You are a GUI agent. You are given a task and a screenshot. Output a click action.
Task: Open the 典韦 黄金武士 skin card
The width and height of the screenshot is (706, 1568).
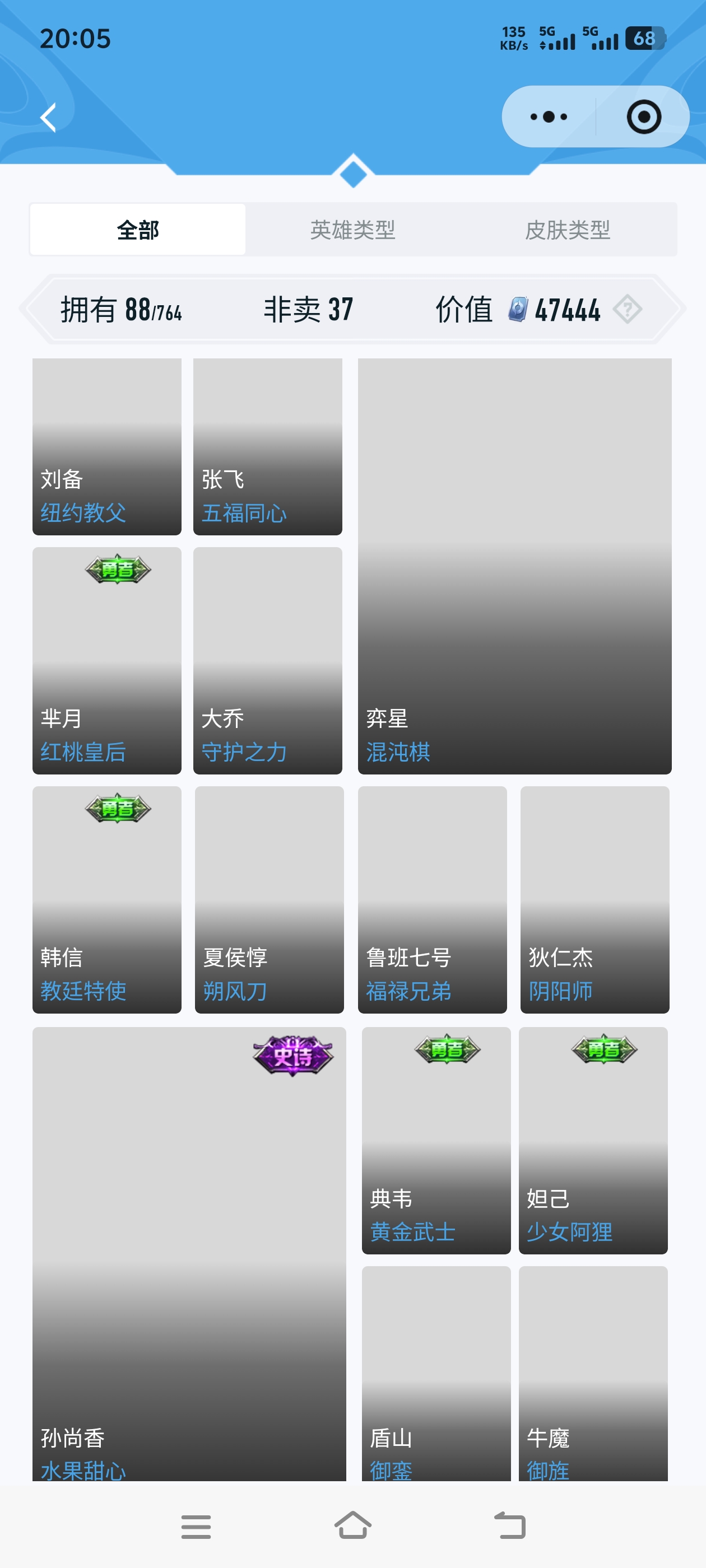pyautogui.click(x=436, y=1140)
